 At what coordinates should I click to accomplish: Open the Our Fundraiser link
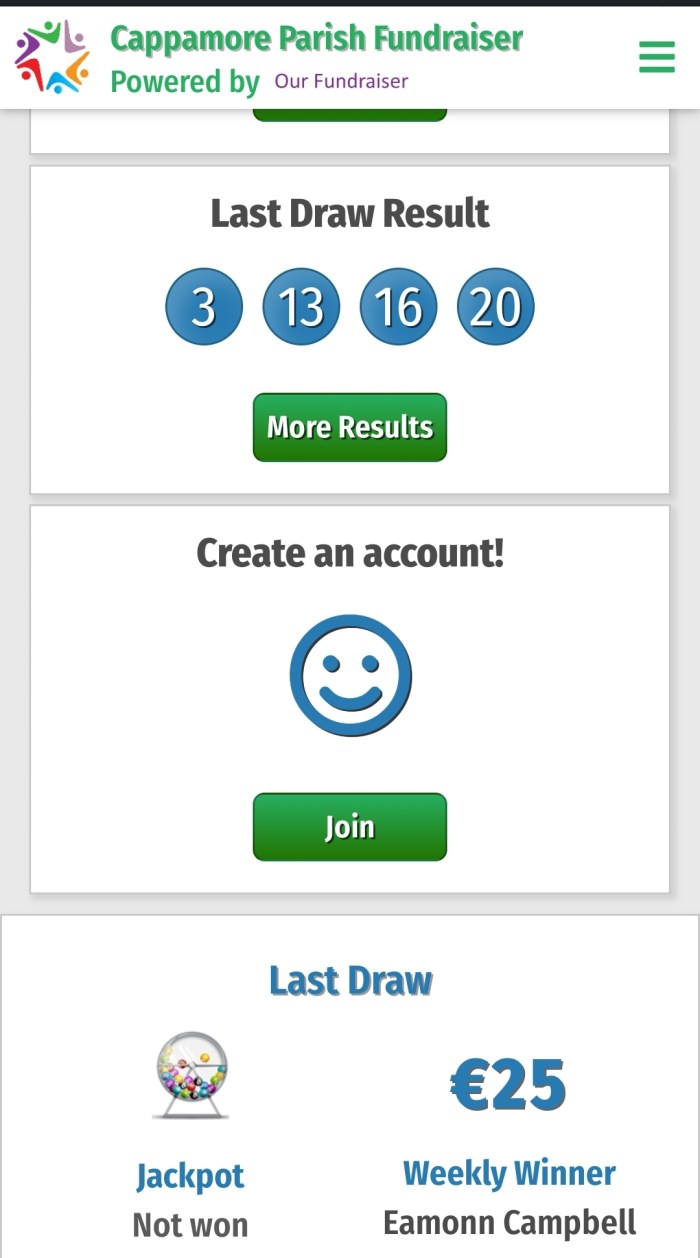tap(341, 82)
